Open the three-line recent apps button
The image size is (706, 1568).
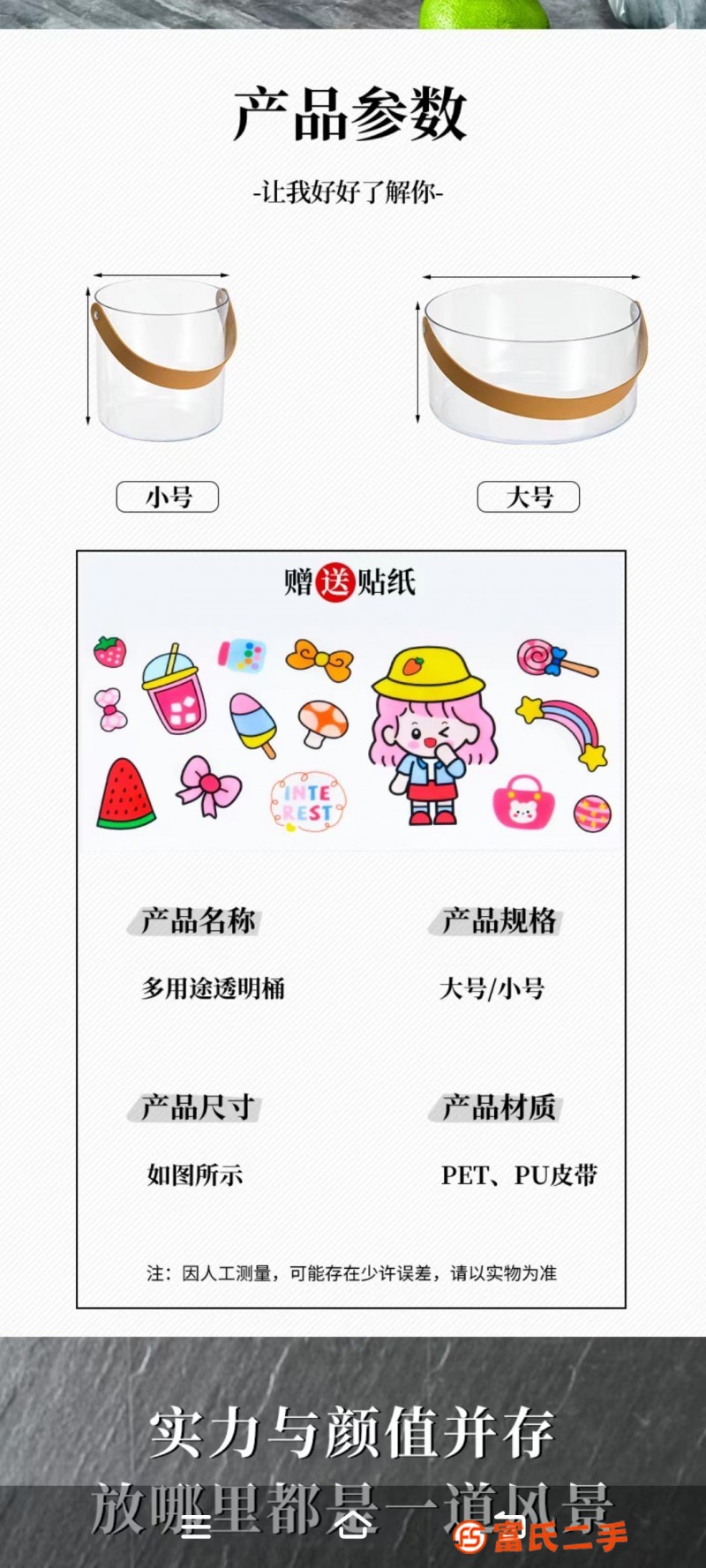point(196,1527)
